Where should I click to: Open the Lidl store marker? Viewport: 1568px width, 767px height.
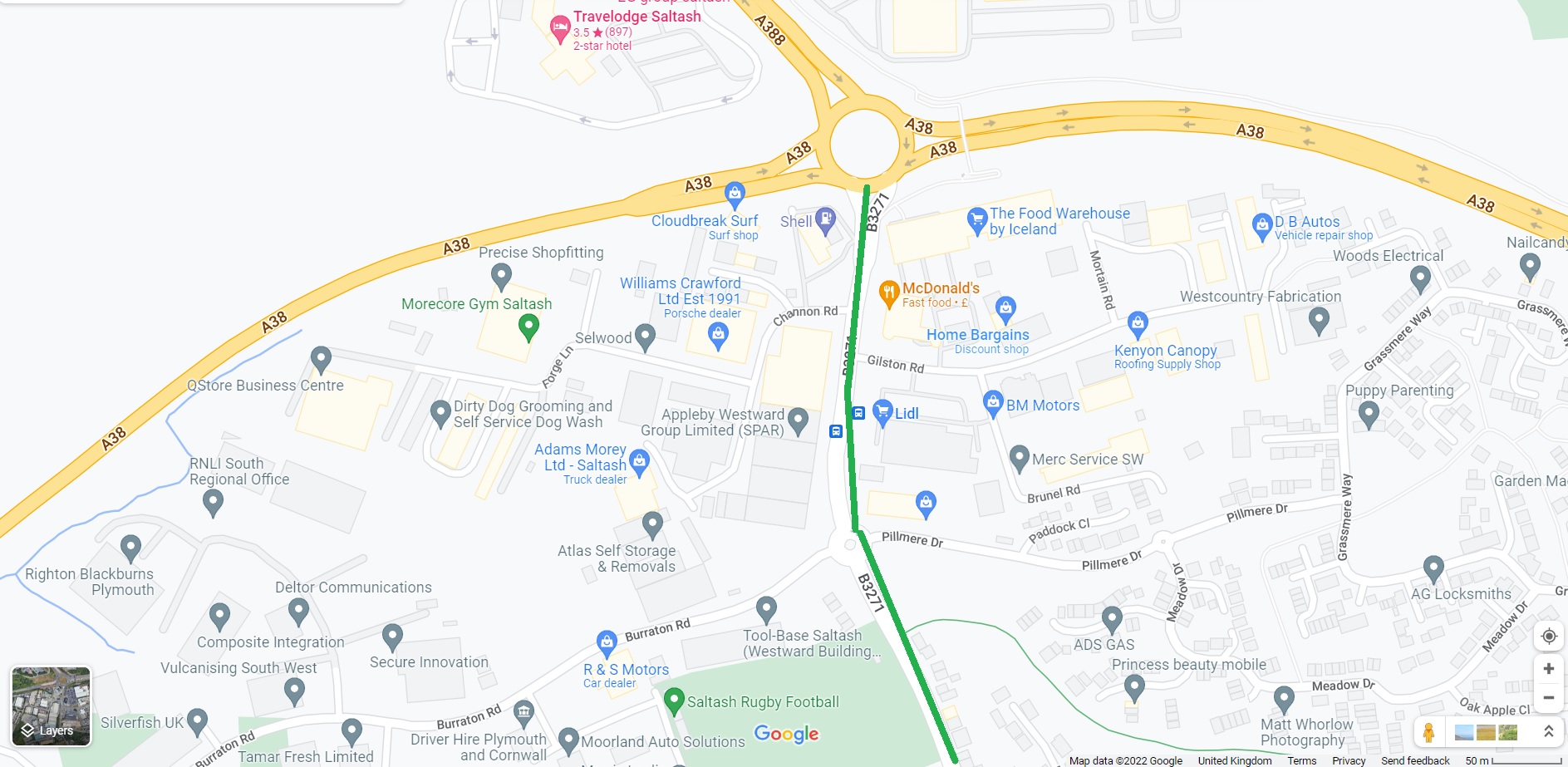pos(882,411)
